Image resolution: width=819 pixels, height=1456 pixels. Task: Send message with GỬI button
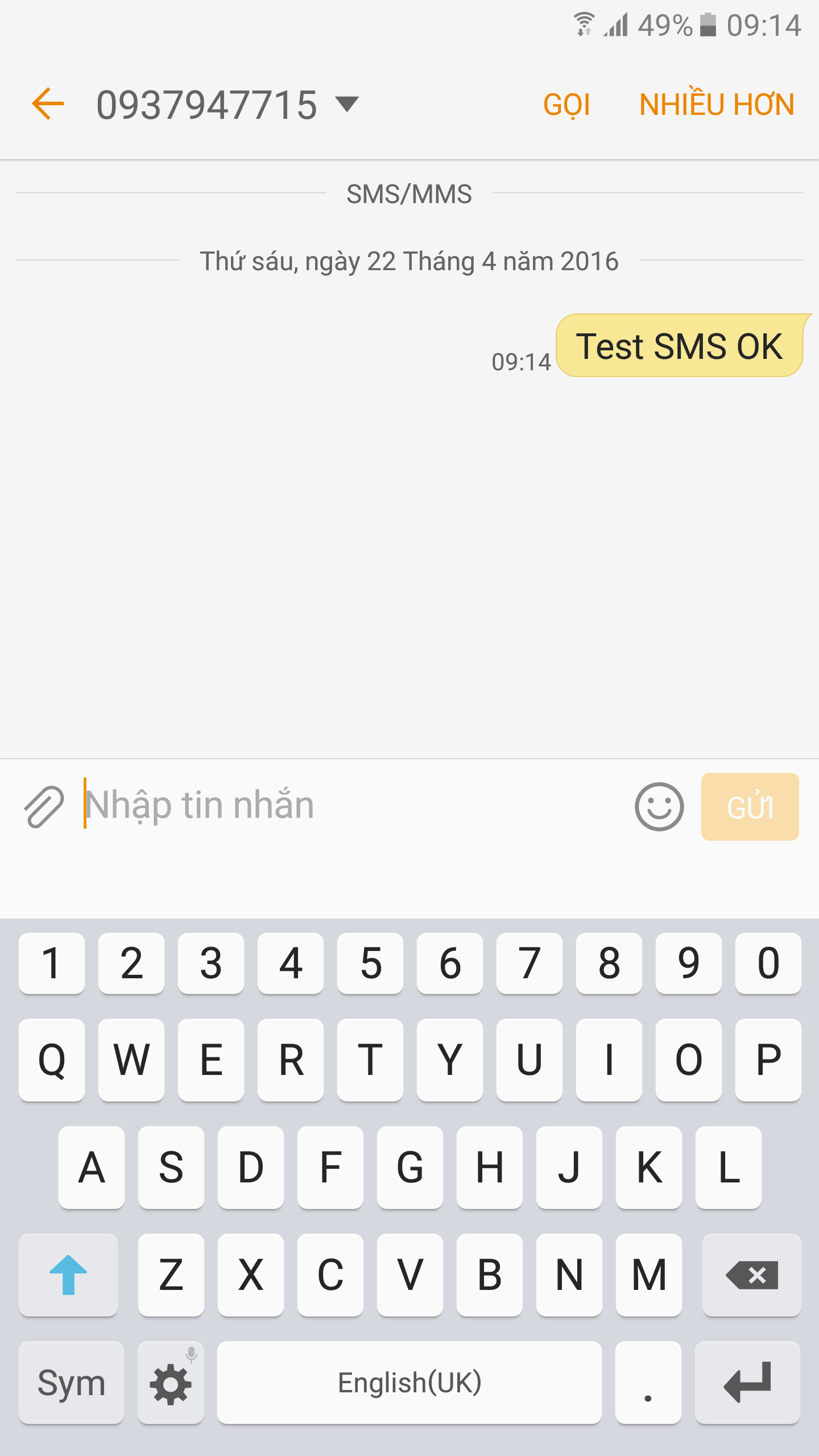750,806
